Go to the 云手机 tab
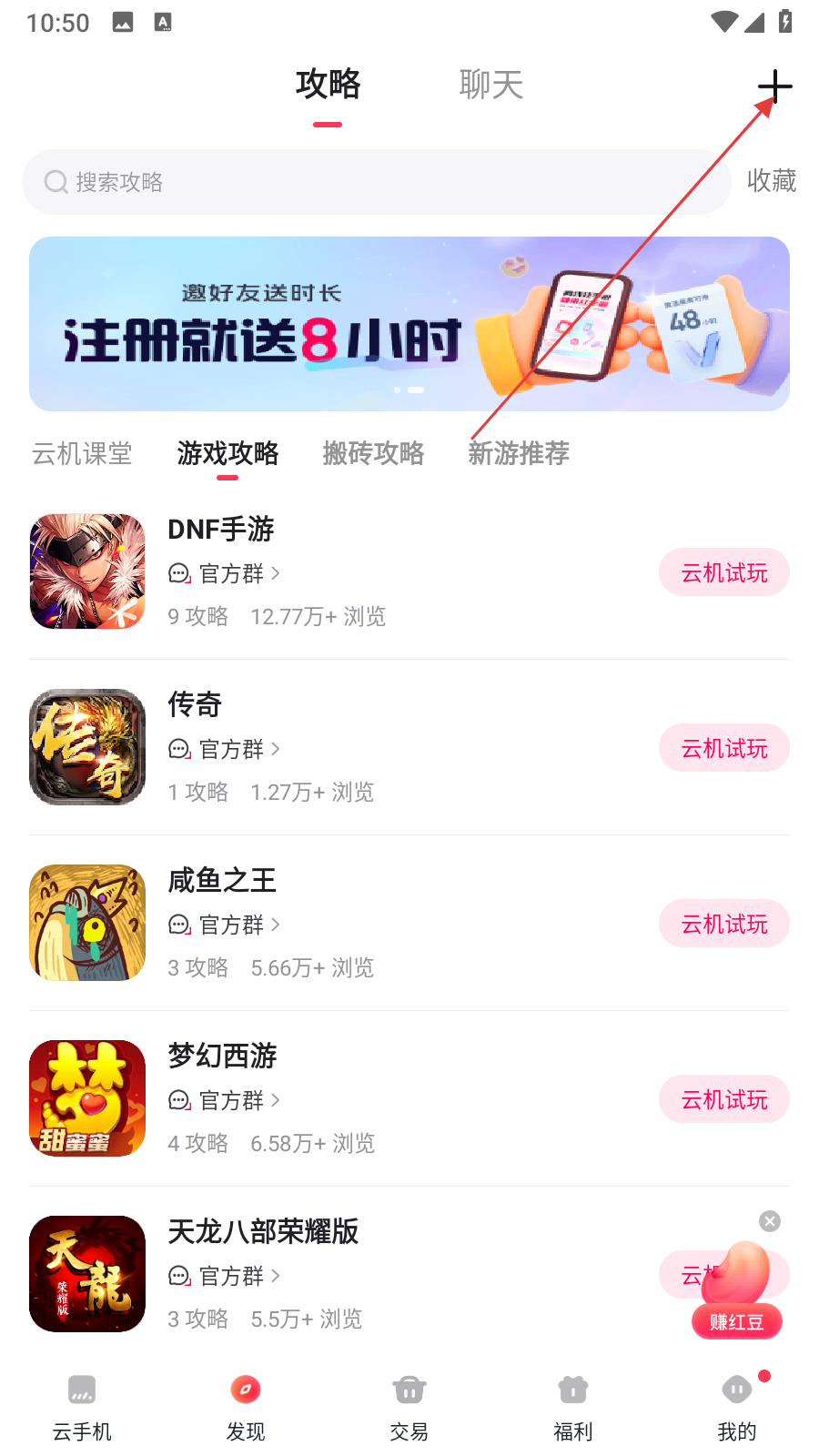The width and height of the screenshot is (819, 1456). pyautogui.click(x=82, y=1407)
